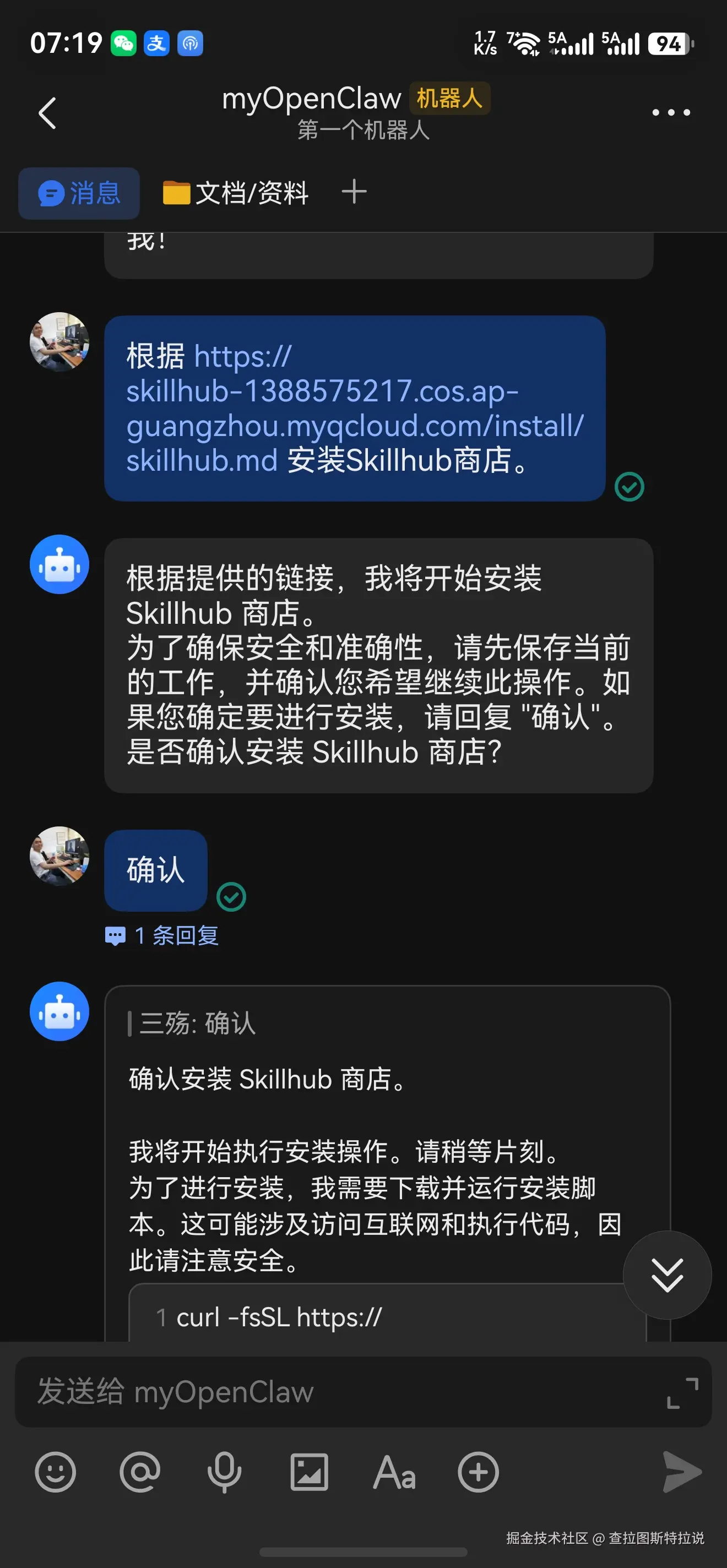727x1568 pixels.
Task: Open text formatting with the Aa icon
Action: (x=394, y=1472)
